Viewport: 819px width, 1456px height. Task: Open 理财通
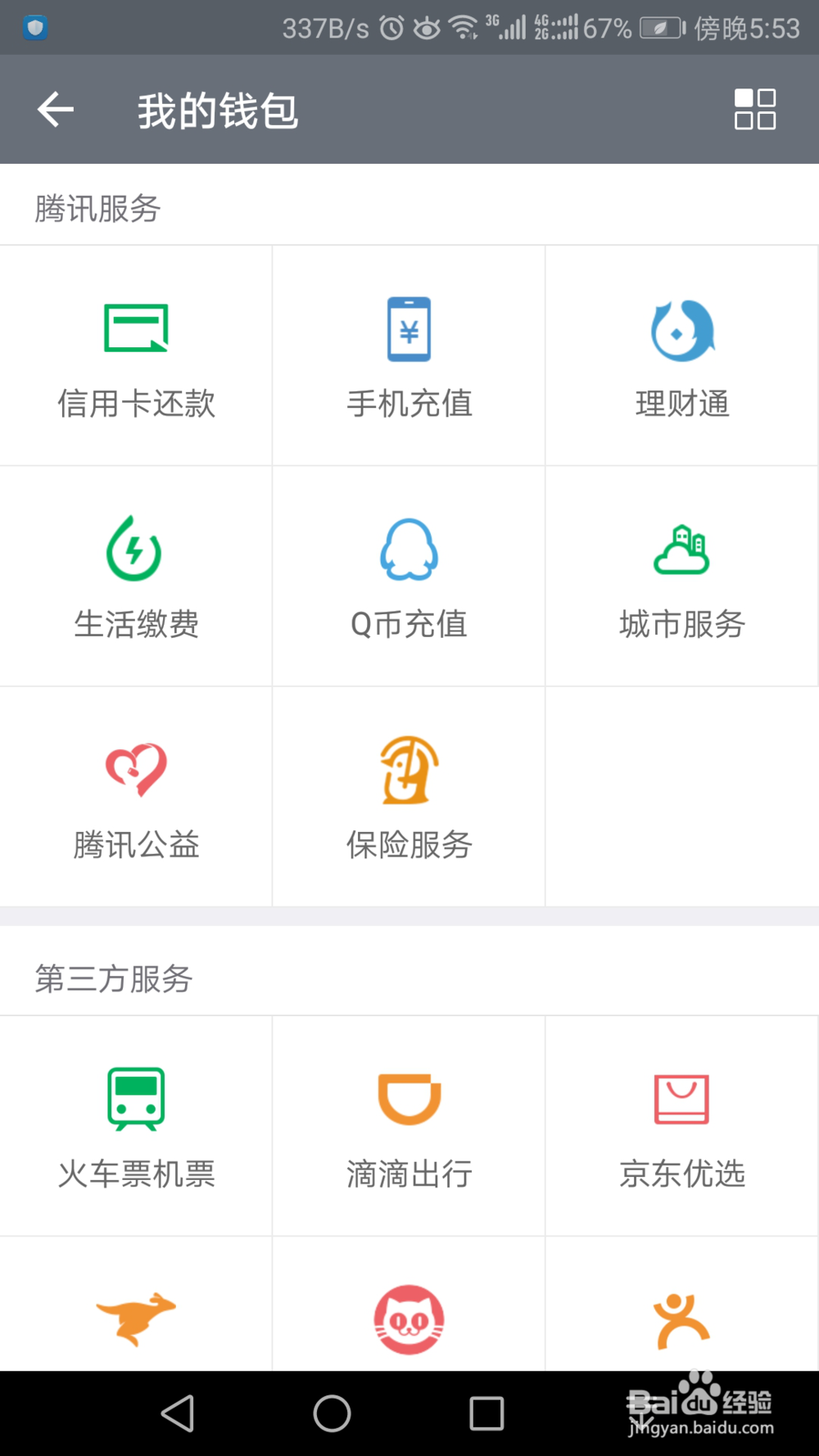[681, 355]
